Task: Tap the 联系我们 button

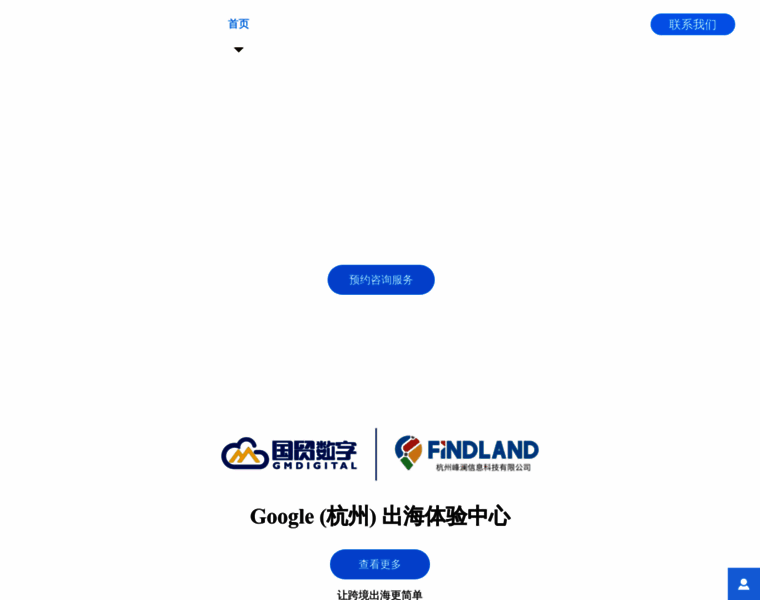Action: [692, 24]
